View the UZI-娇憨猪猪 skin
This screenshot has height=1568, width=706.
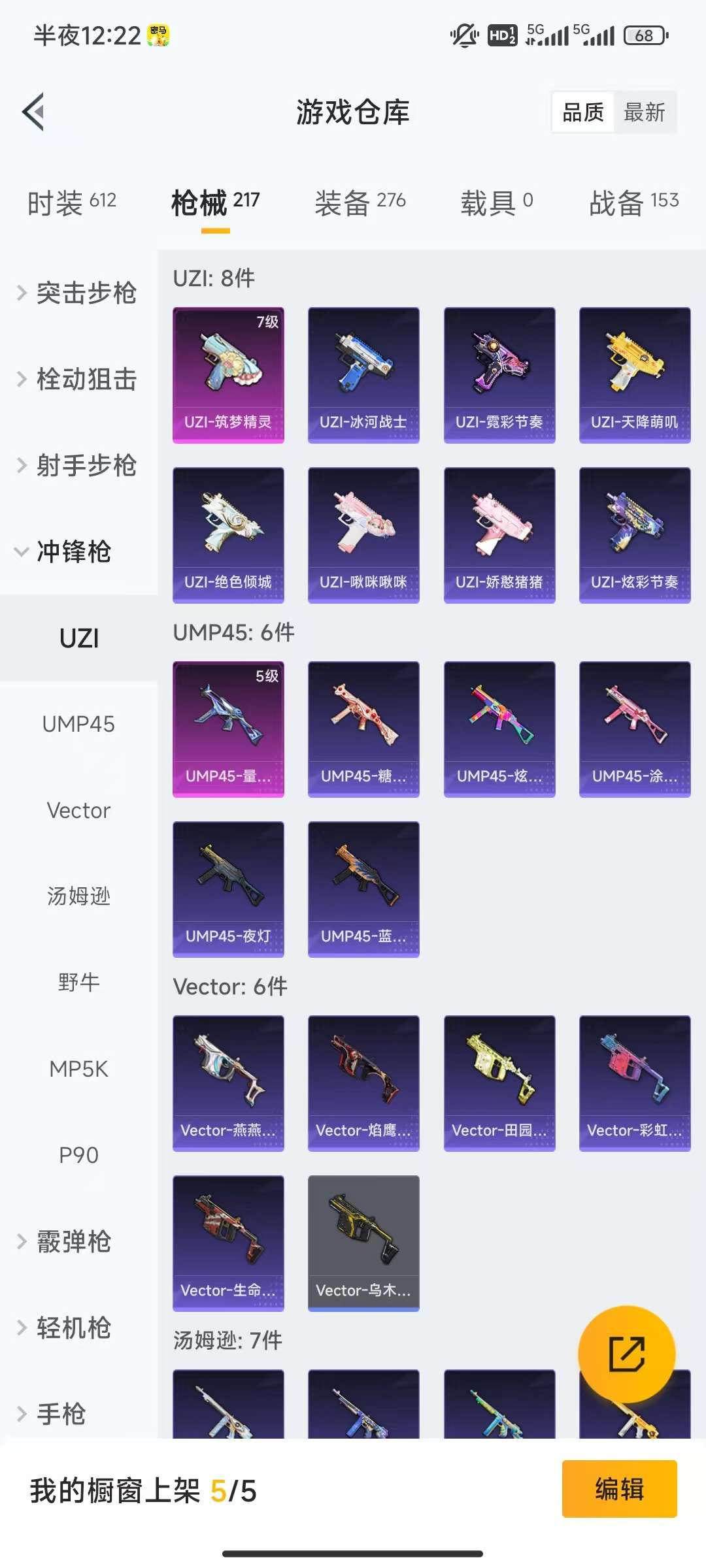[499, 534]
